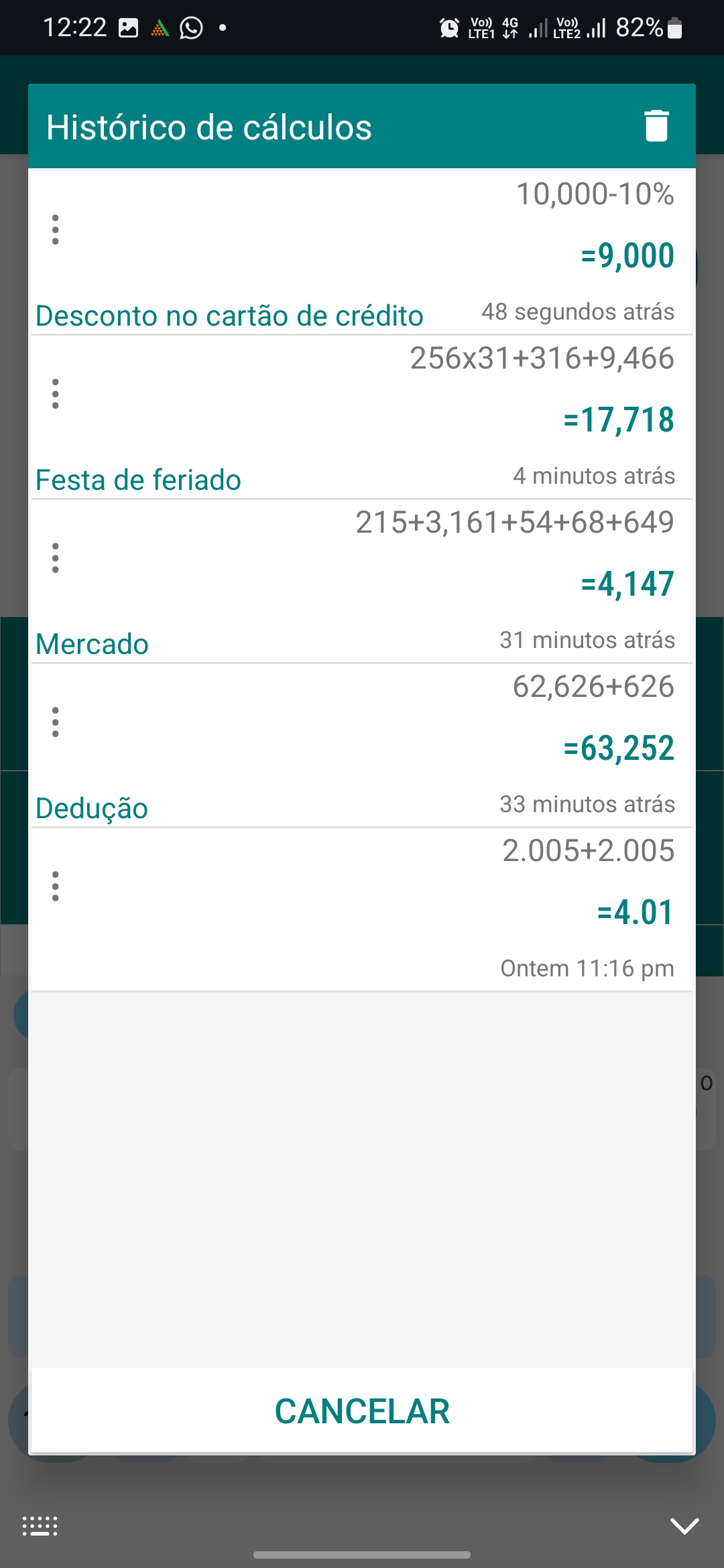Open the options menu for the 2.005+2.005 entry
Viewport: 724px width, 1568px height.
(x=56, y=887)
